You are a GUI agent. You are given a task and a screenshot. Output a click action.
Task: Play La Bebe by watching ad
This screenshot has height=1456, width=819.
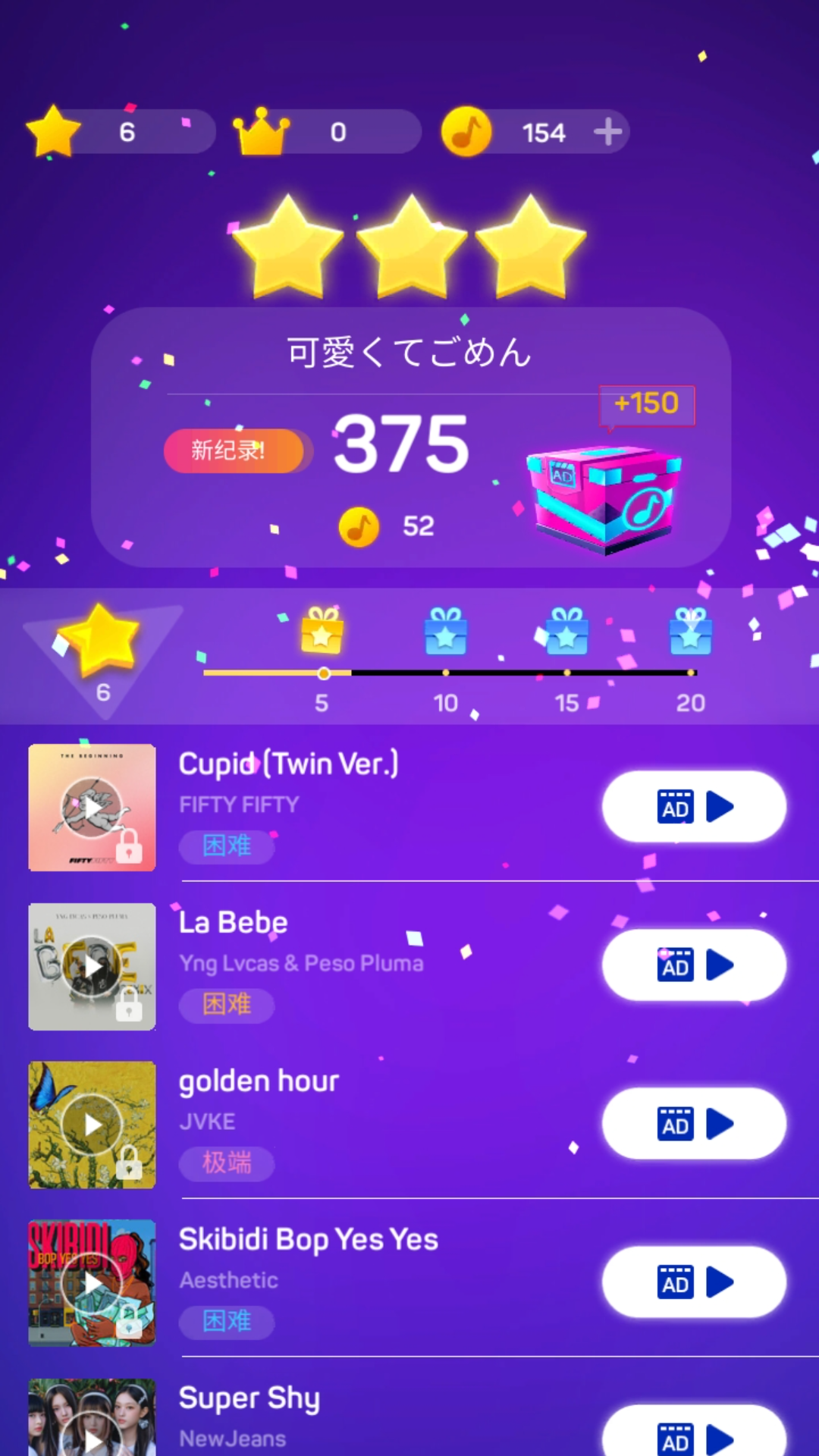pos(694,965)
